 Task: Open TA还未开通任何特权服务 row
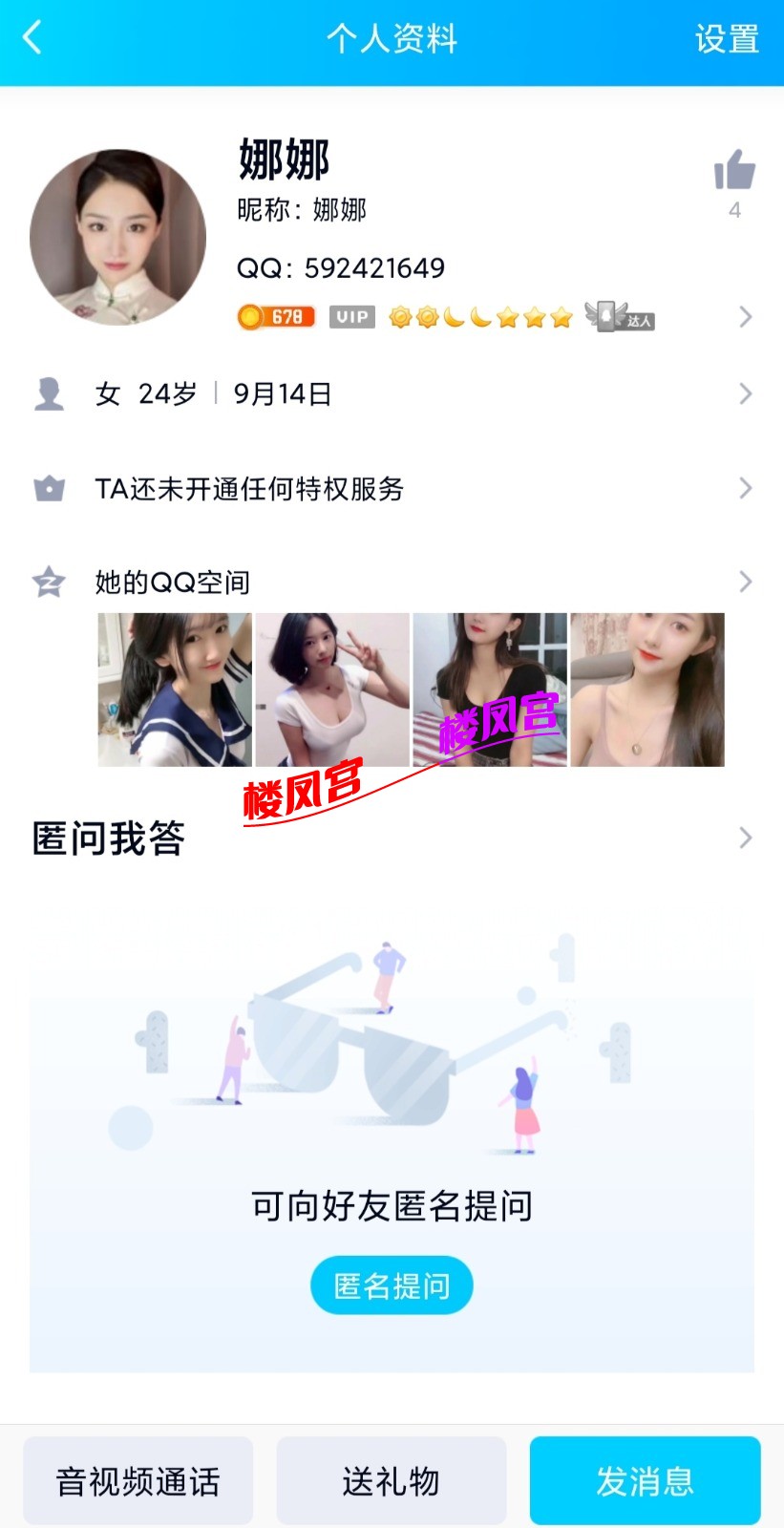pos(392,488)
